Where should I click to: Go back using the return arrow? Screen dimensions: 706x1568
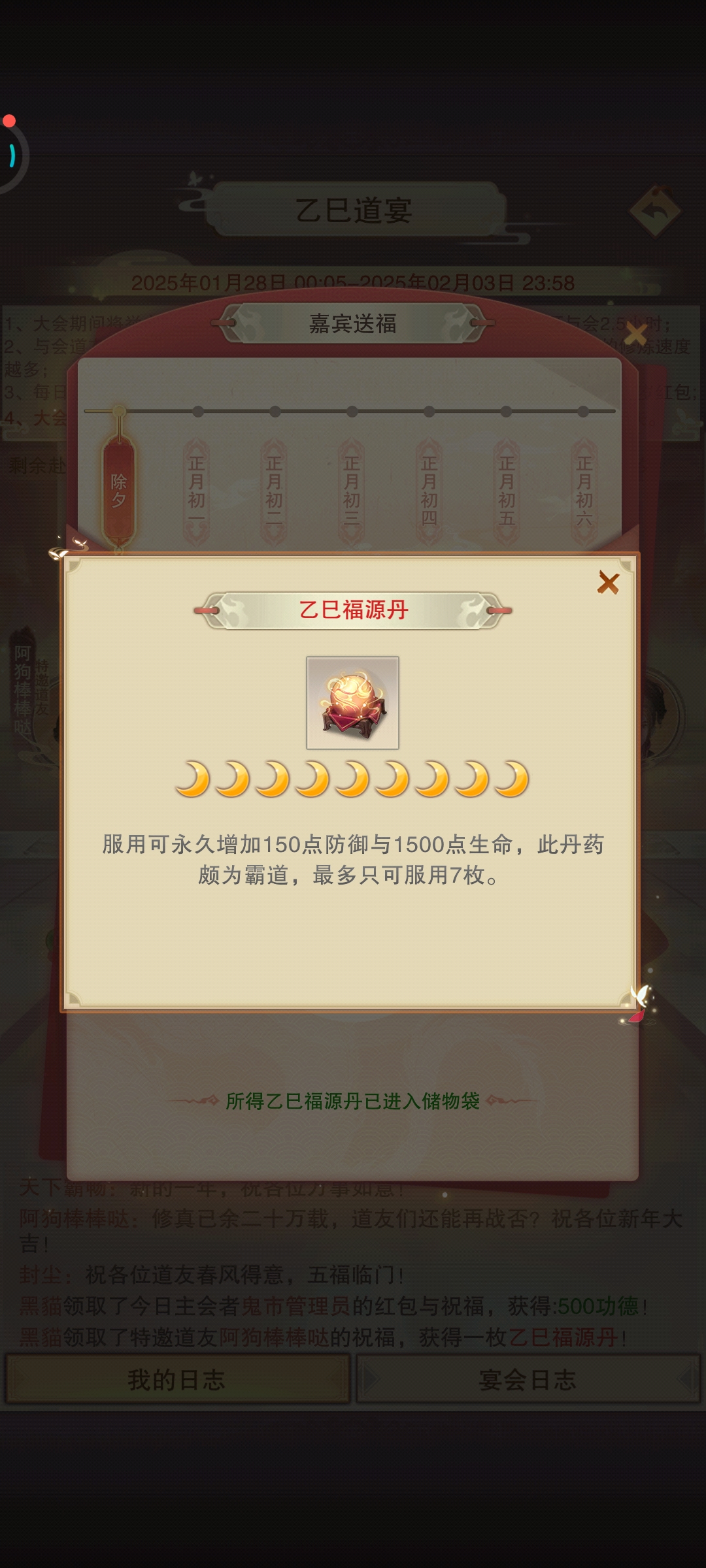pos(656,212)
